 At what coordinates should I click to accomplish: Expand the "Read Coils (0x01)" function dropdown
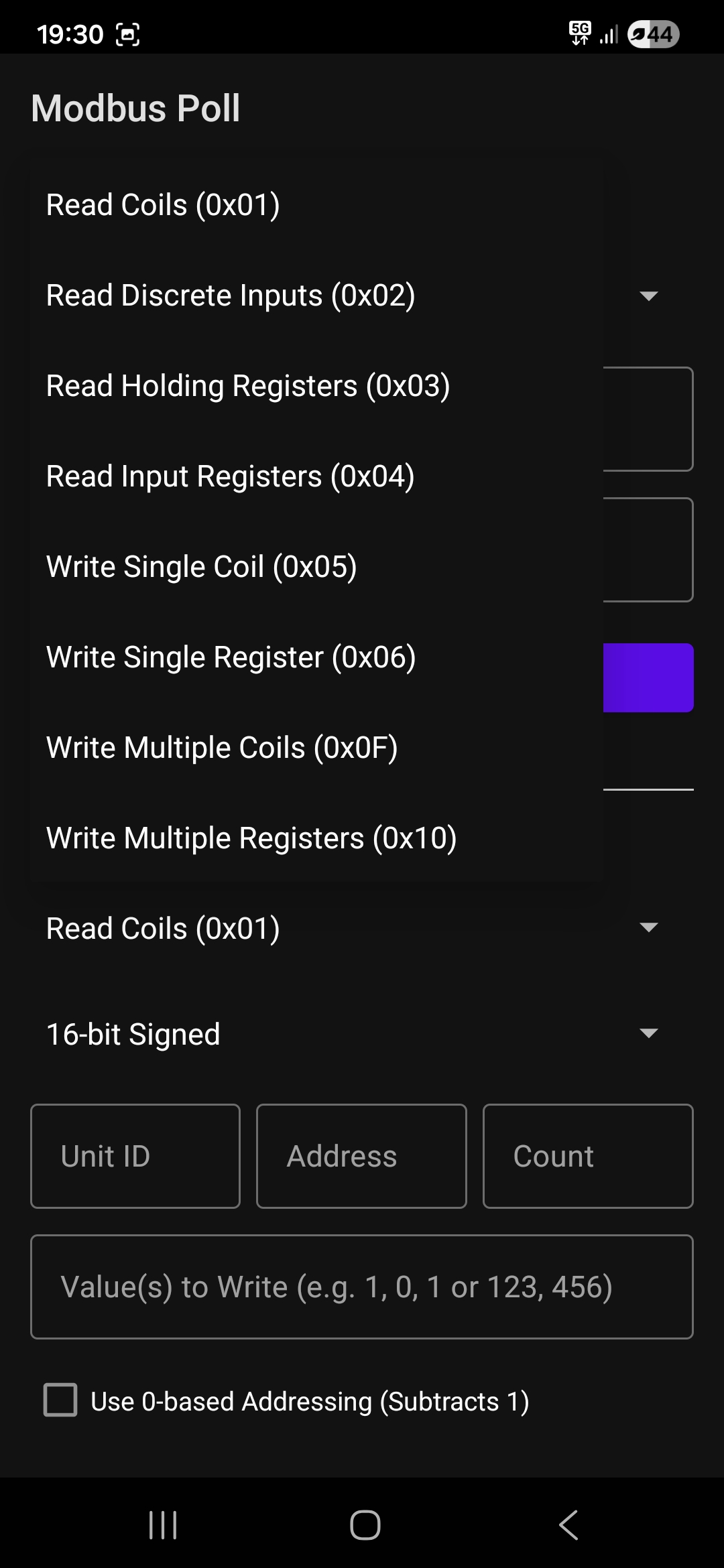coord(362,927)
